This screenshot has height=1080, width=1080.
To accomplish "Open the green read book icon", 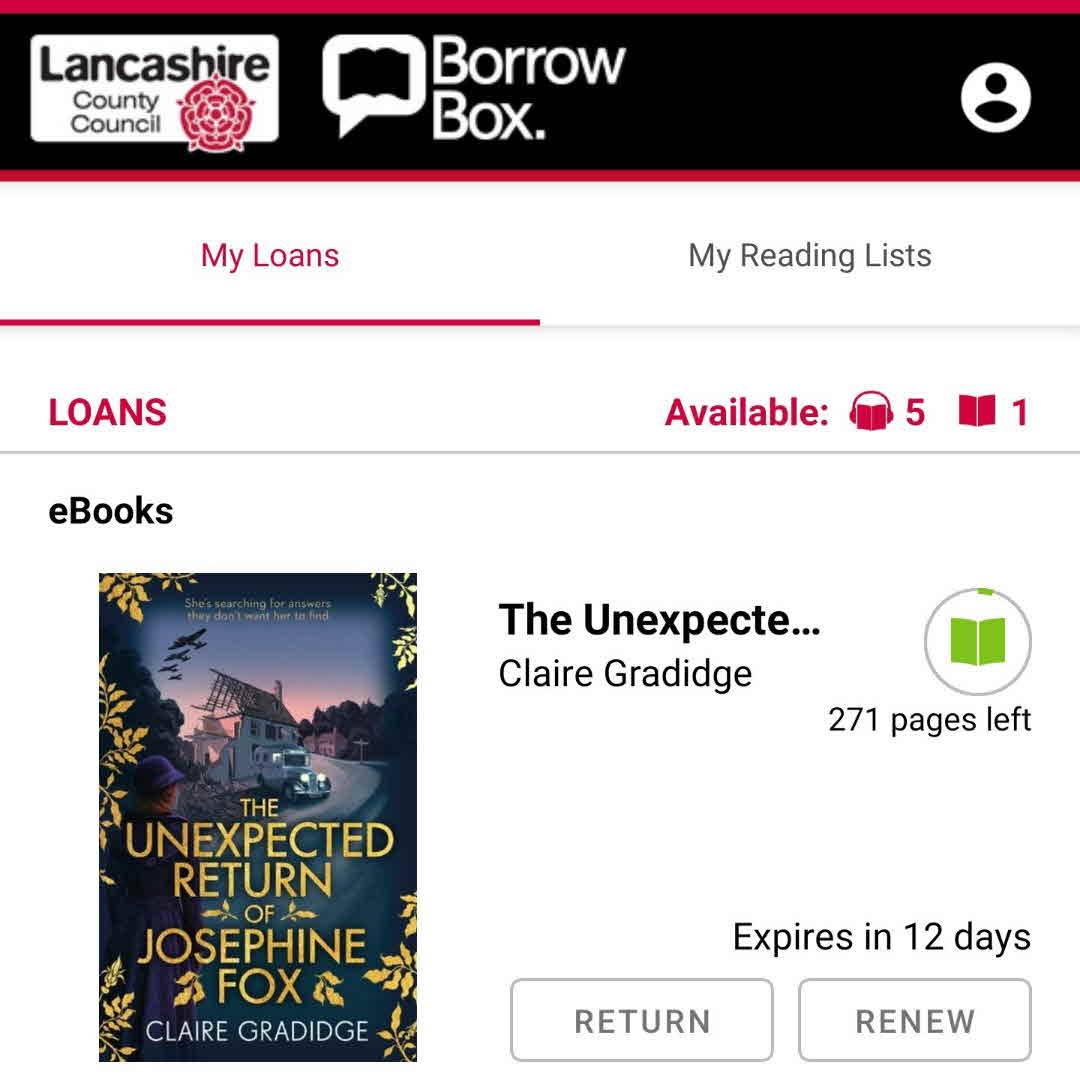I will tap(977, 641).
